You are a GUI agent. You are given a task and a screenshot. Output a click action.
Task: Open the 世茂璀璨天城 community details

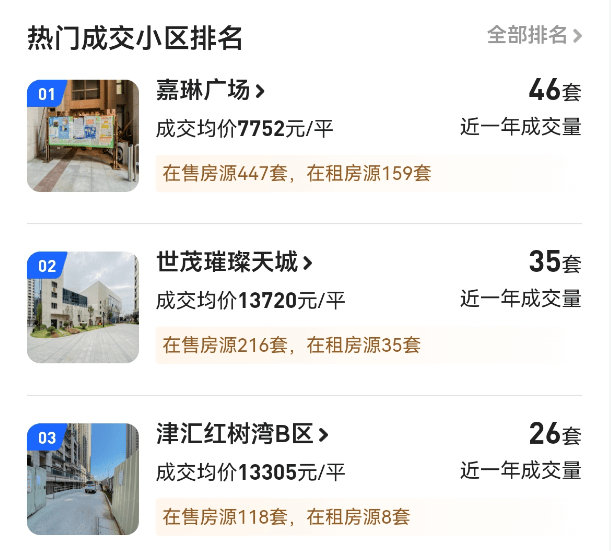point(234,263)
